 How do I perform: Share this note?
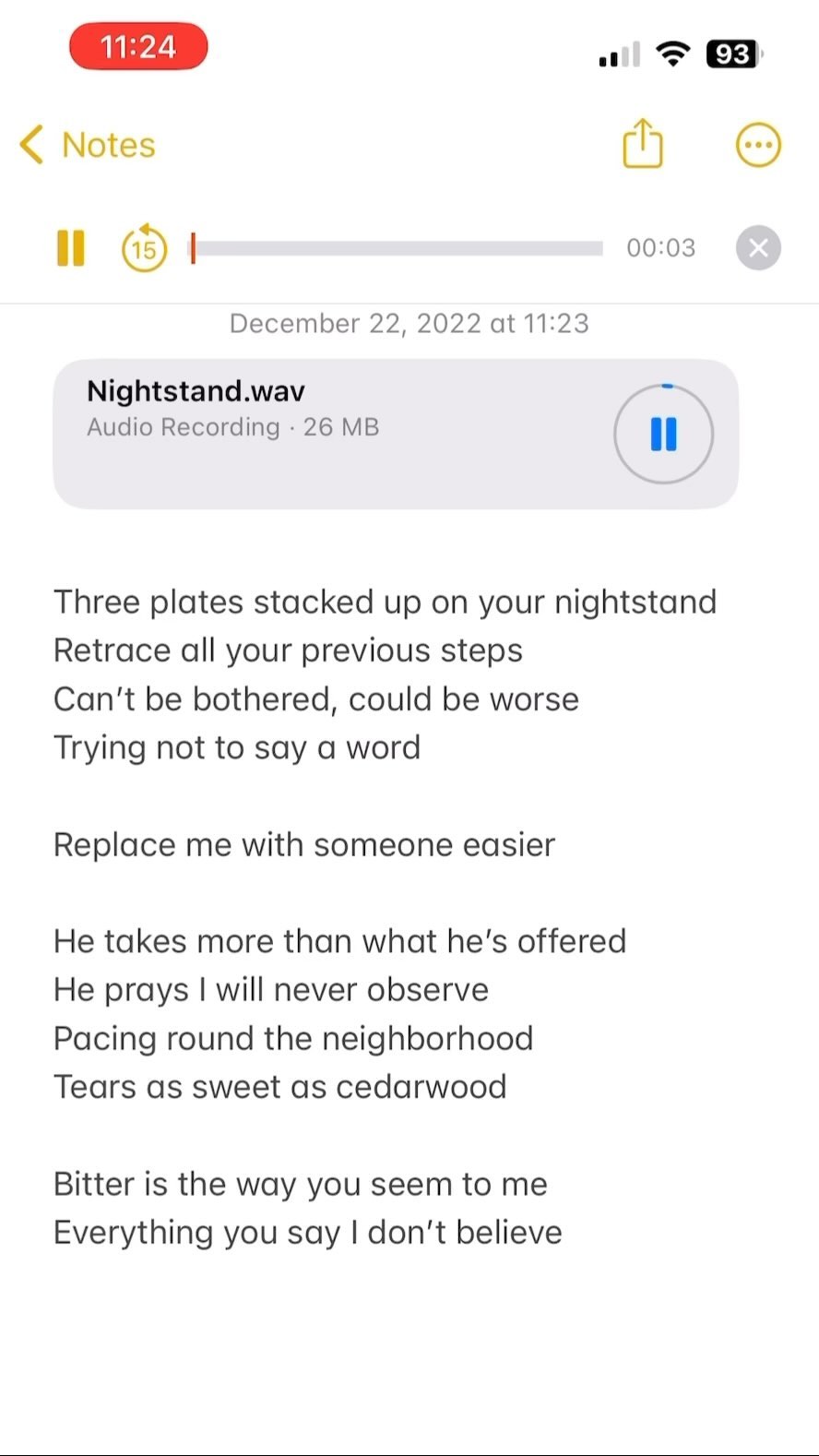pyautogui.click(x=643, y=144)
